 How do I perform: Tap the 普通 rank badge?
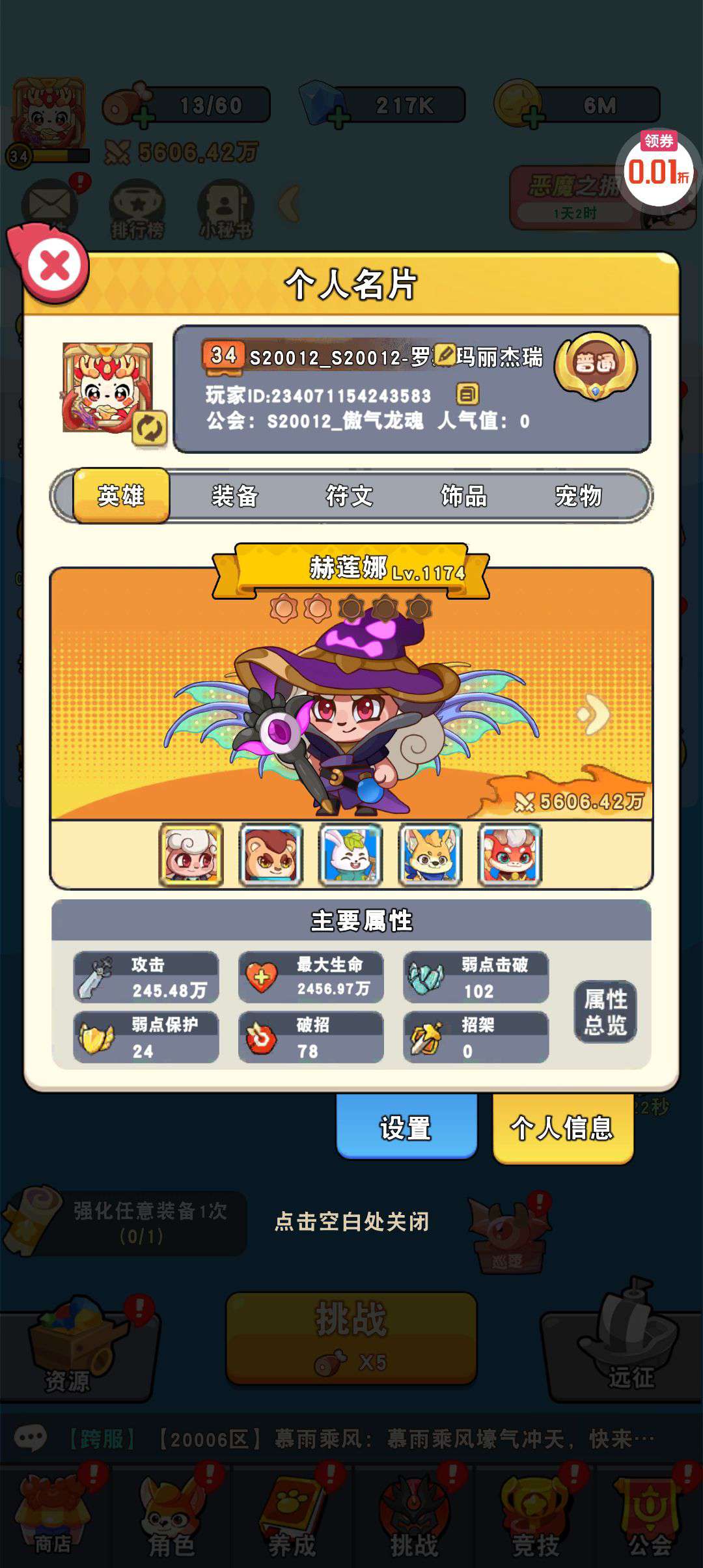tap(595, 365)
